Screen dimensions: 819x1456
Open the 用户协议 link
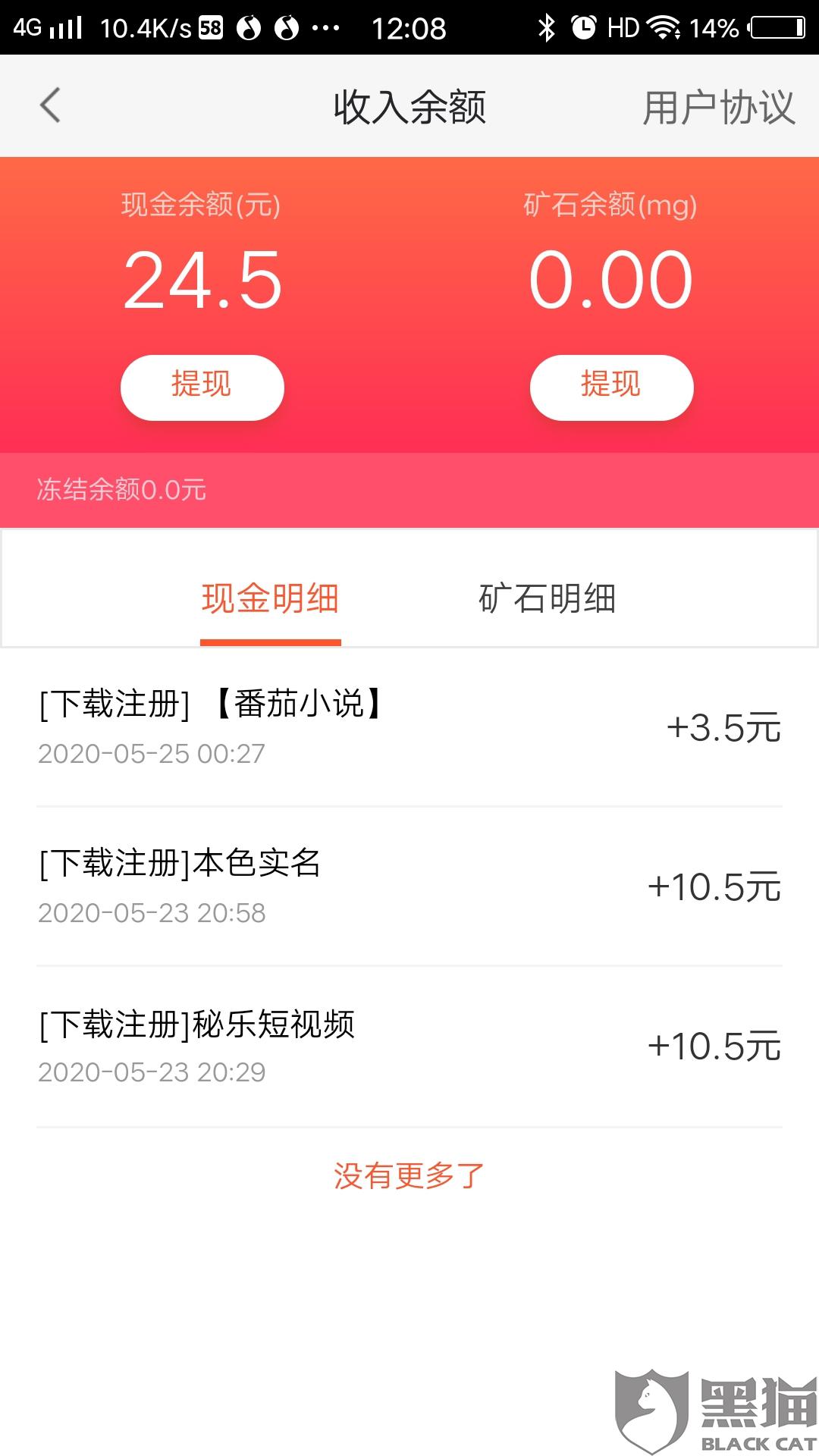[x=718, y=107]
